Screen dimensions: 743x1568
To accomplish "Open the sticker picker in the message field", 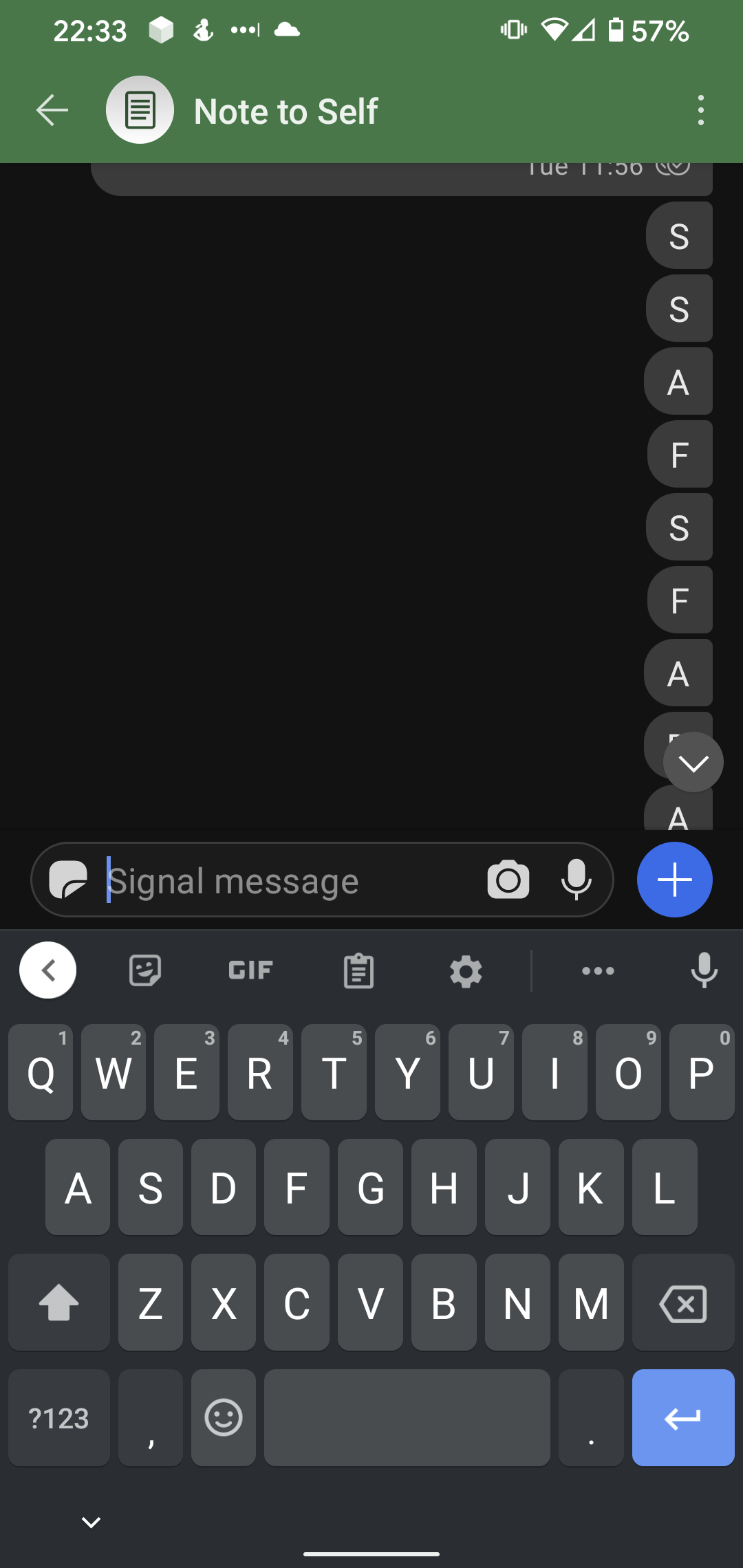I will coord(69,880).
